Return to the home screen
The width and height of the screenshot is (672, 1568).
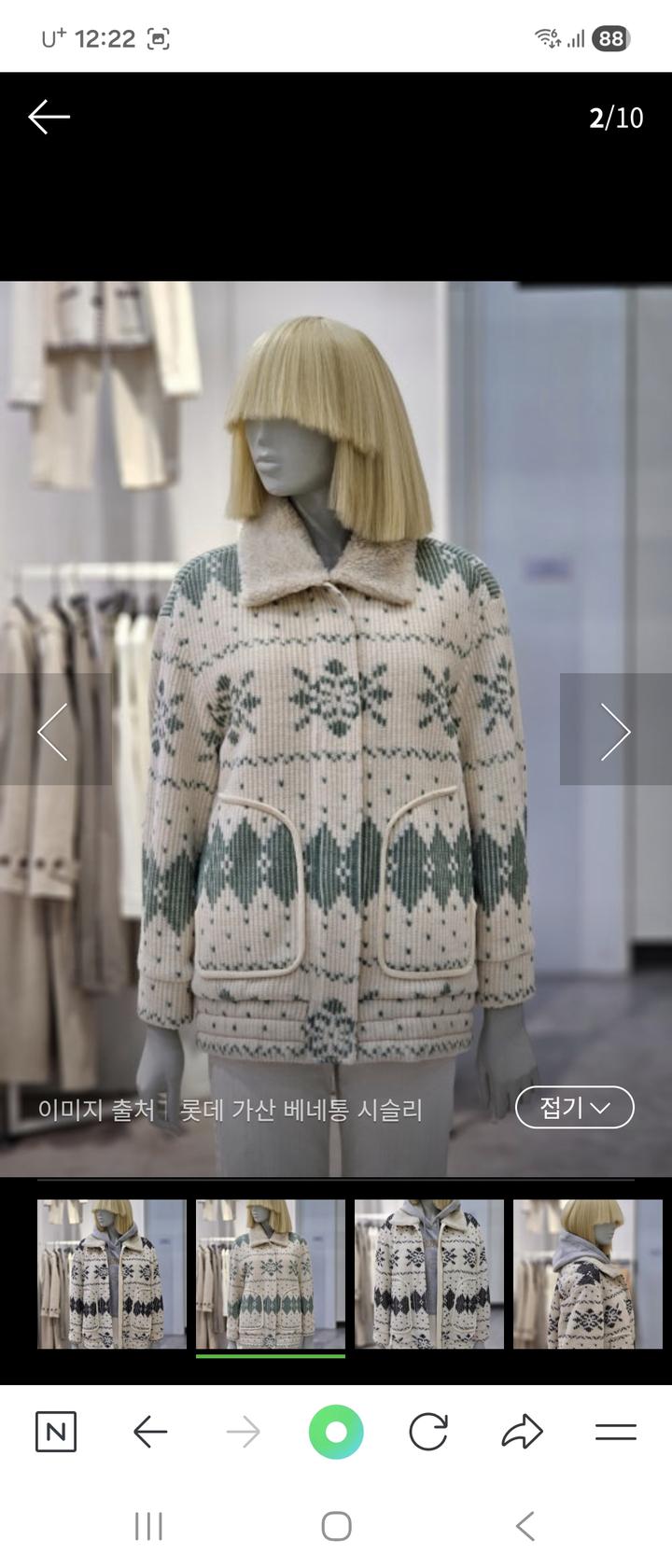[336, 1527]
